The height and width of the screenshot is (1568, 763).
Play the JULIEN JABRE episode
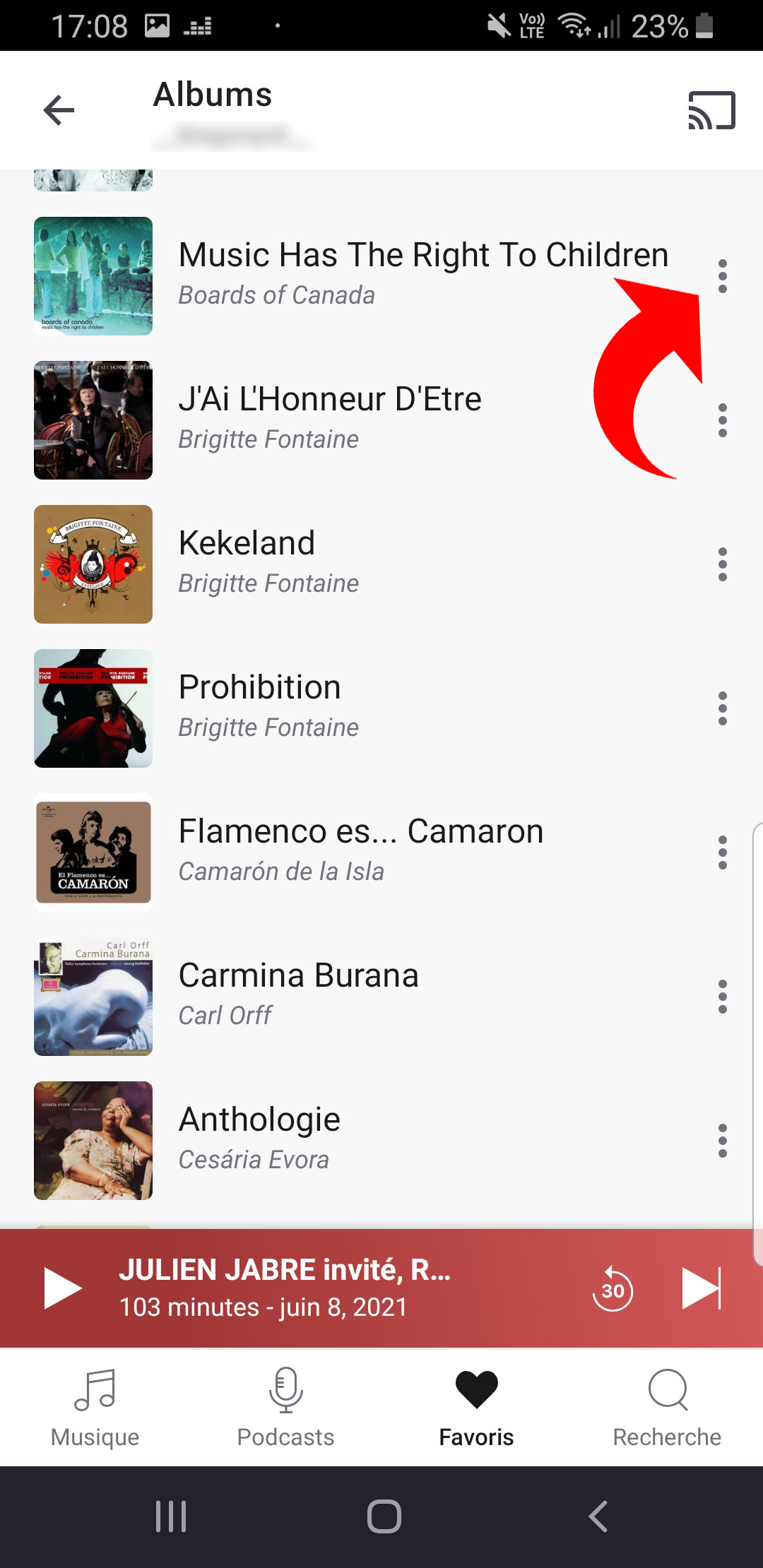[61, 1287]
